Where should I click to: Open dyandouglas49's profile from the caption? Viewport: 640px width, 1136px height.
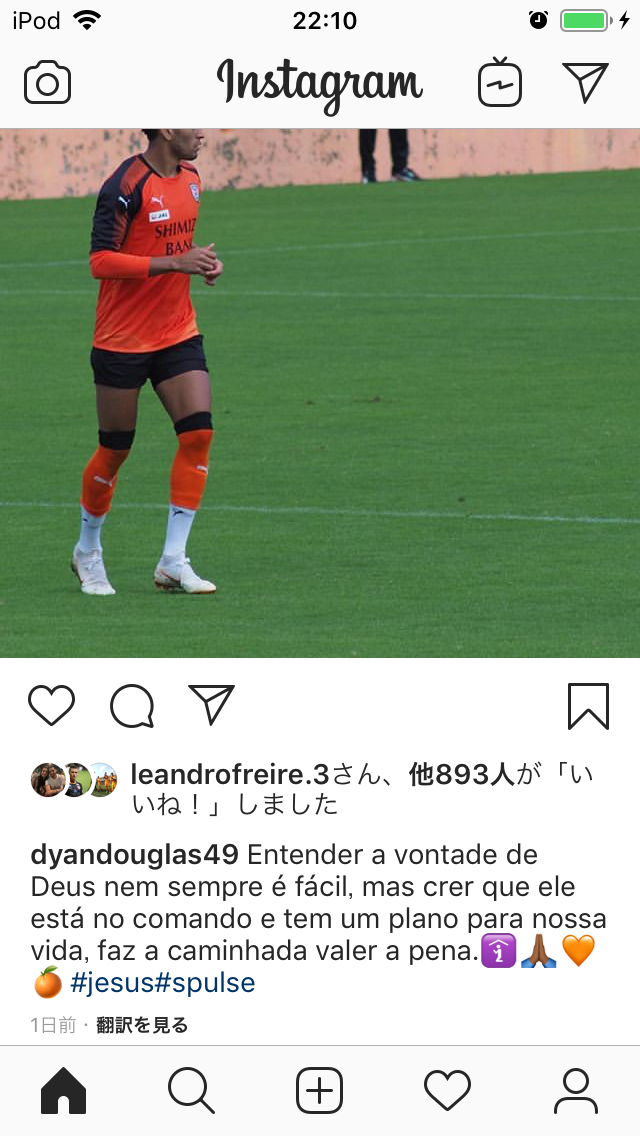click(135, 856)
